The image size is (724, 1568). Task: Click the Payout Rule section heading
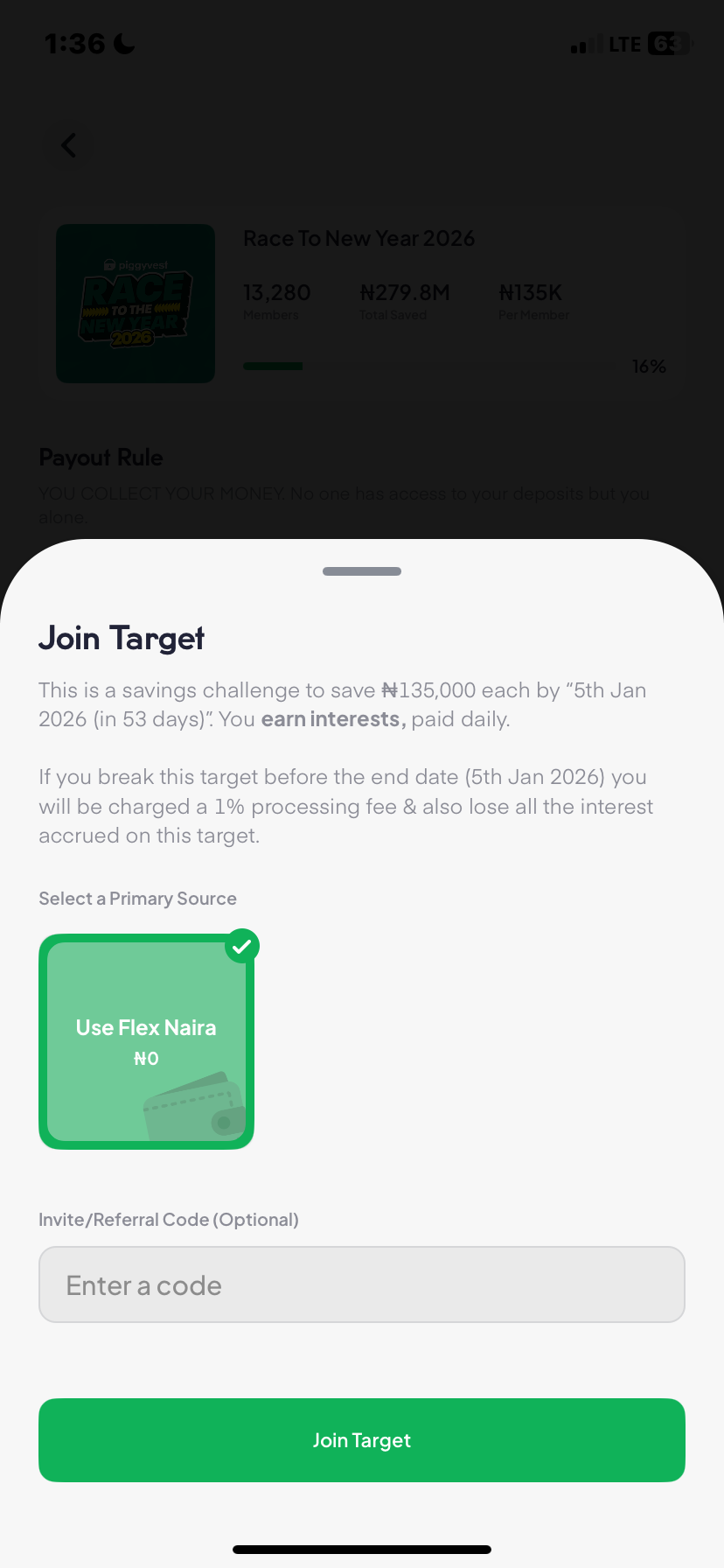click(101, 457)
